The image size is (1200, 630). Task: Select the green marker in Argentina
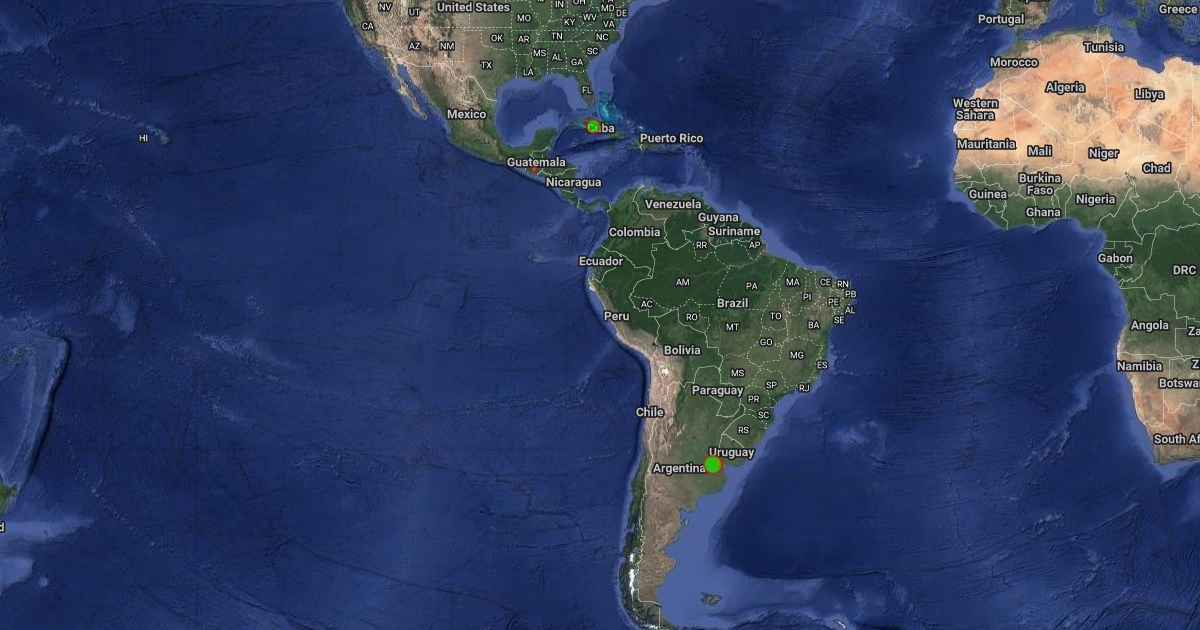pyautogui.click(x=713, y=465)
